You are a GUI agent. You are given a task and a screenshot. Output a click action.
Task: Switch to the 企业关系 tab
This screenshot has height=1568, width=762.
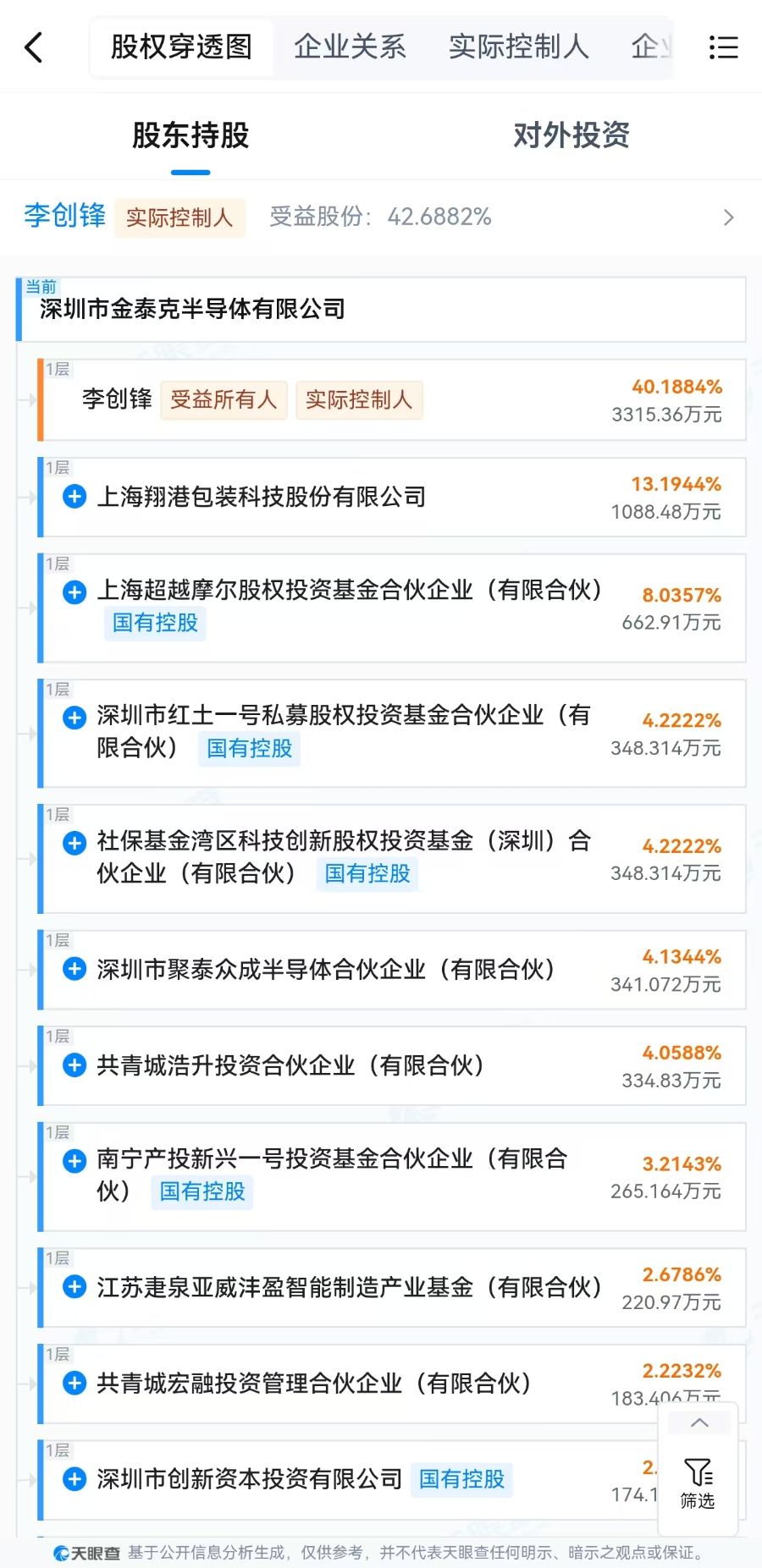click(350, 47)
